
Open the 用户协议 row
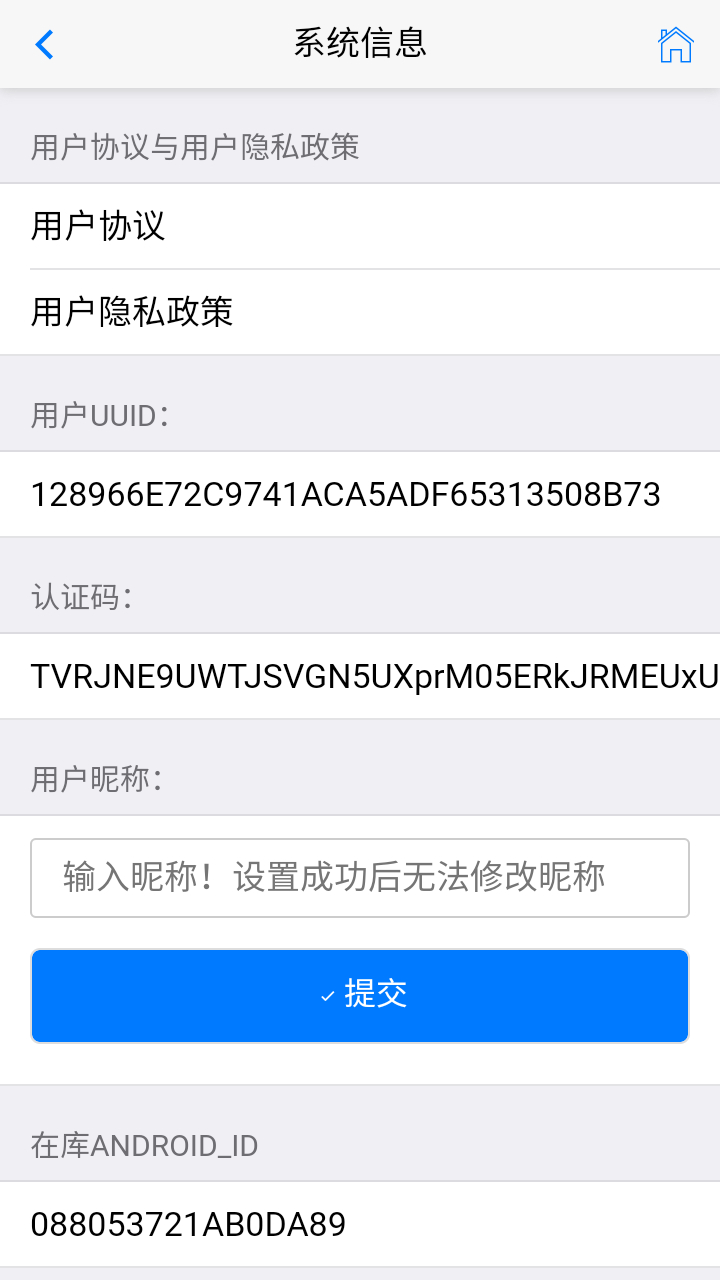(360, 226)
